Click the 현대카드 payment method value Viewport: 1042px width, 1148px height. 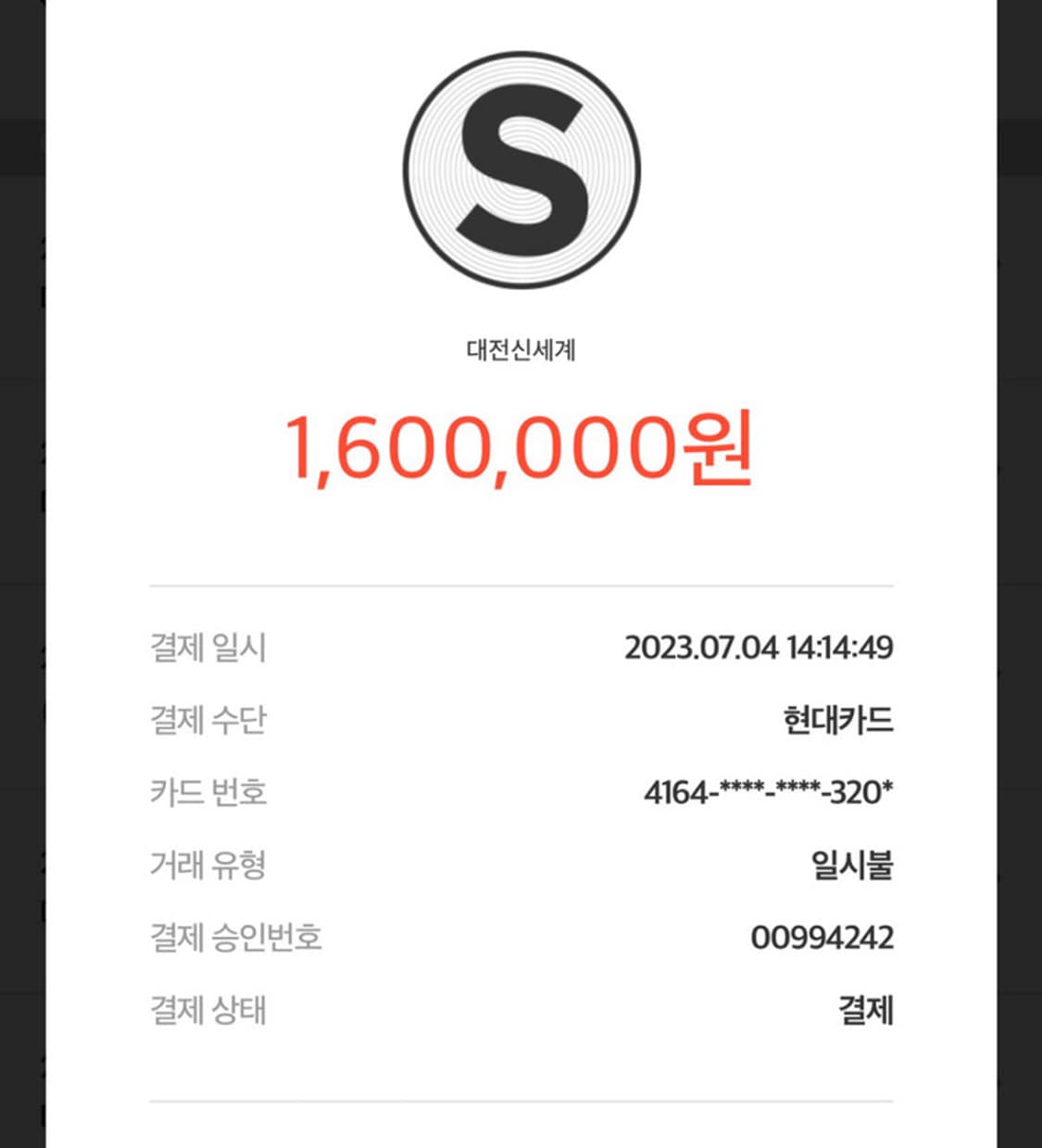(x=838, y=720)
